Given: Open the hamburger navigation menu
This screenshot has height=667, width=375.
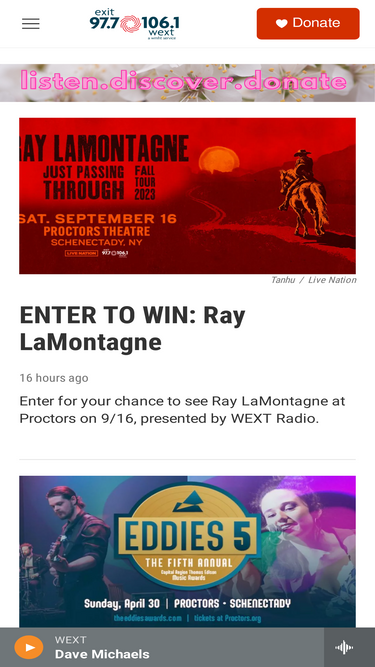Looking at the screenshot, I should point(31,24).
